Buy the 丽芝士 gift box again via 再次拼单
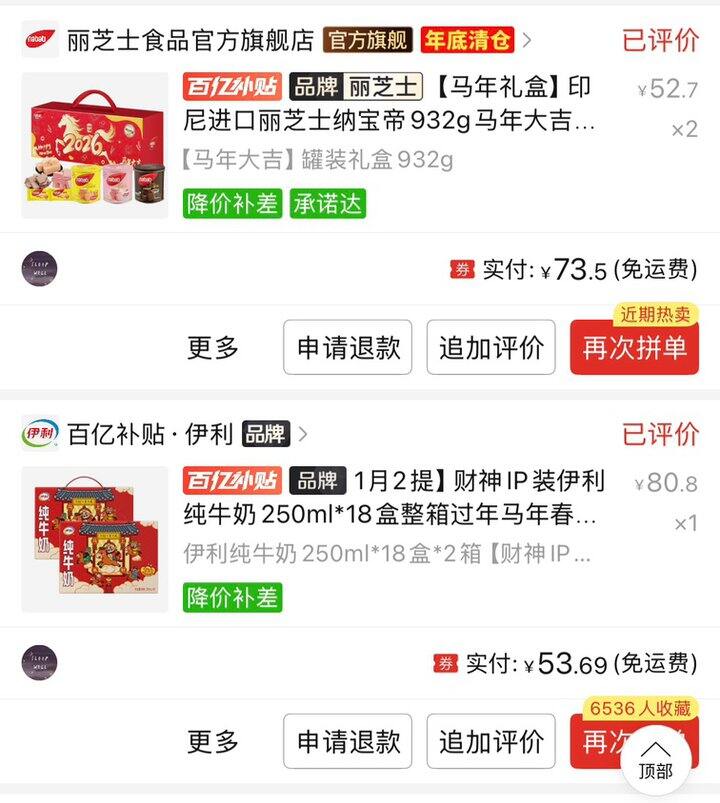The height and width of the screenshot is (803, 720). point(634,348)
